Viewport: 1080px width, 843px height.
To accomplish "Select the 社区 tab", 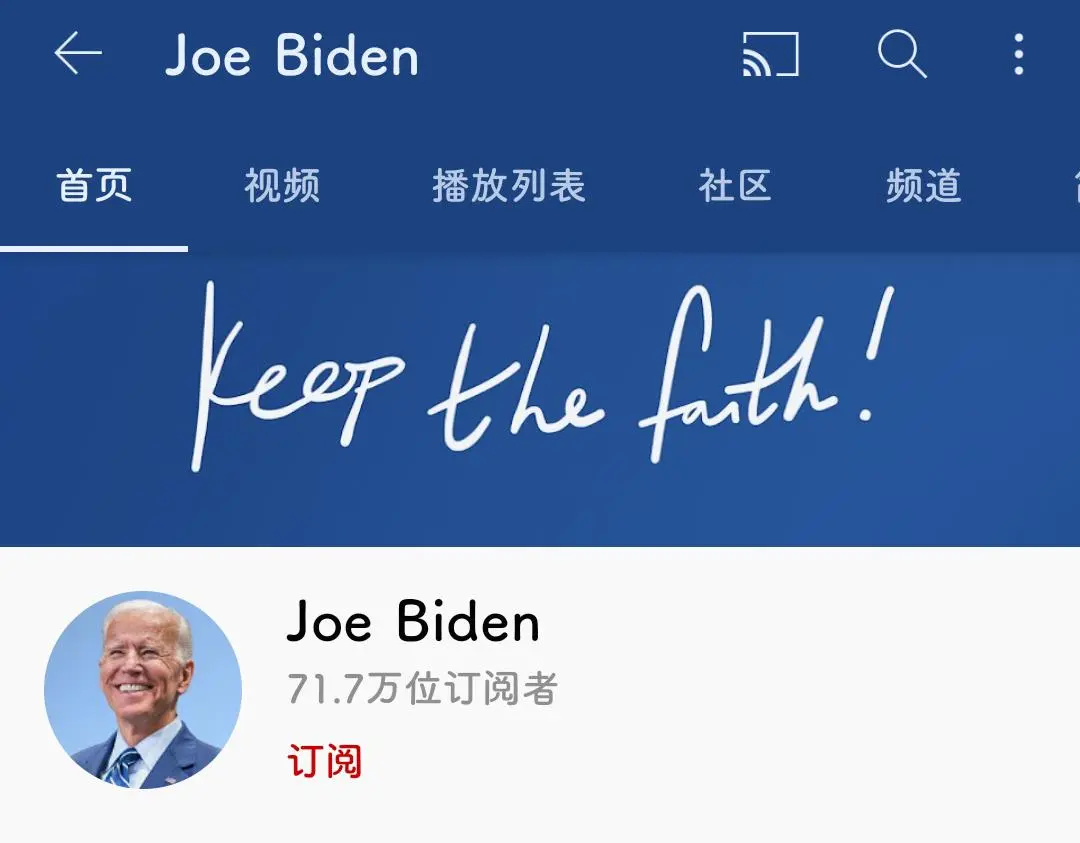I will click(735, 186).
